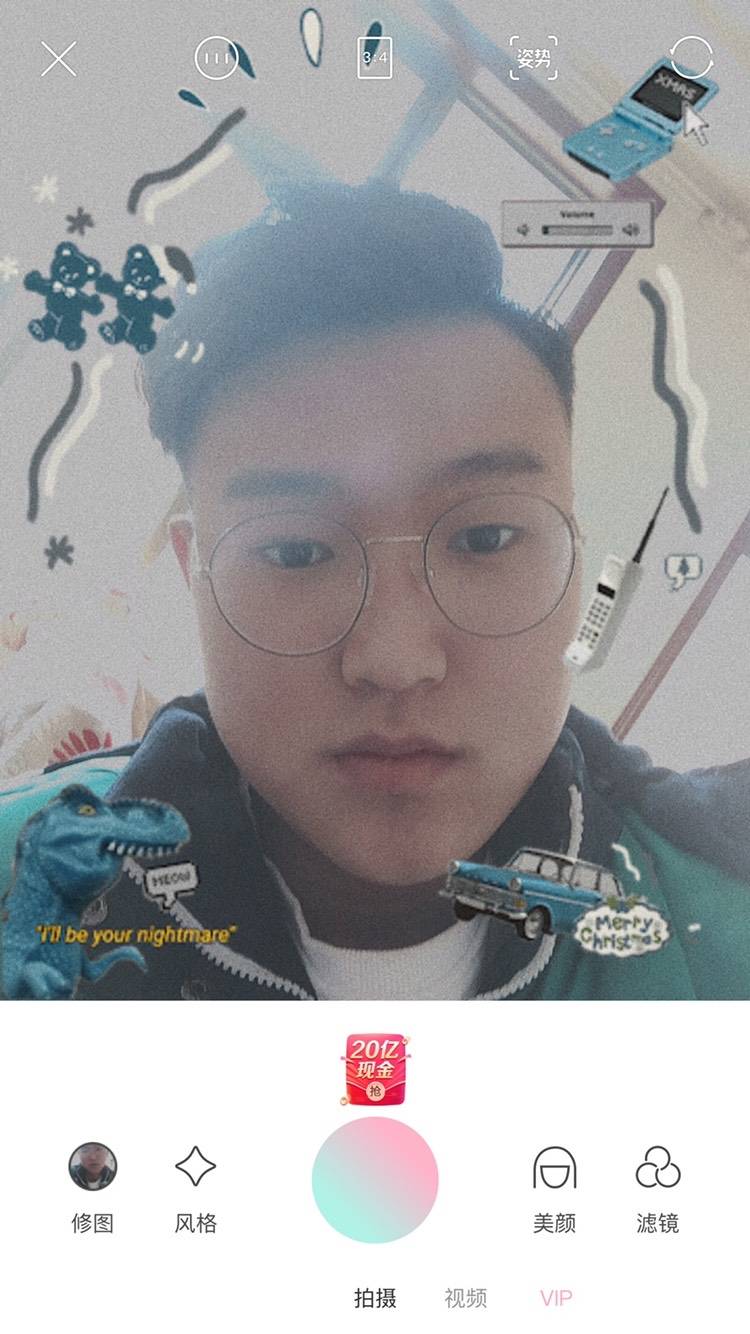Switch to the 视频 video mode
This screenshot has height=1334, width=750.
[x=466, y=1298]
